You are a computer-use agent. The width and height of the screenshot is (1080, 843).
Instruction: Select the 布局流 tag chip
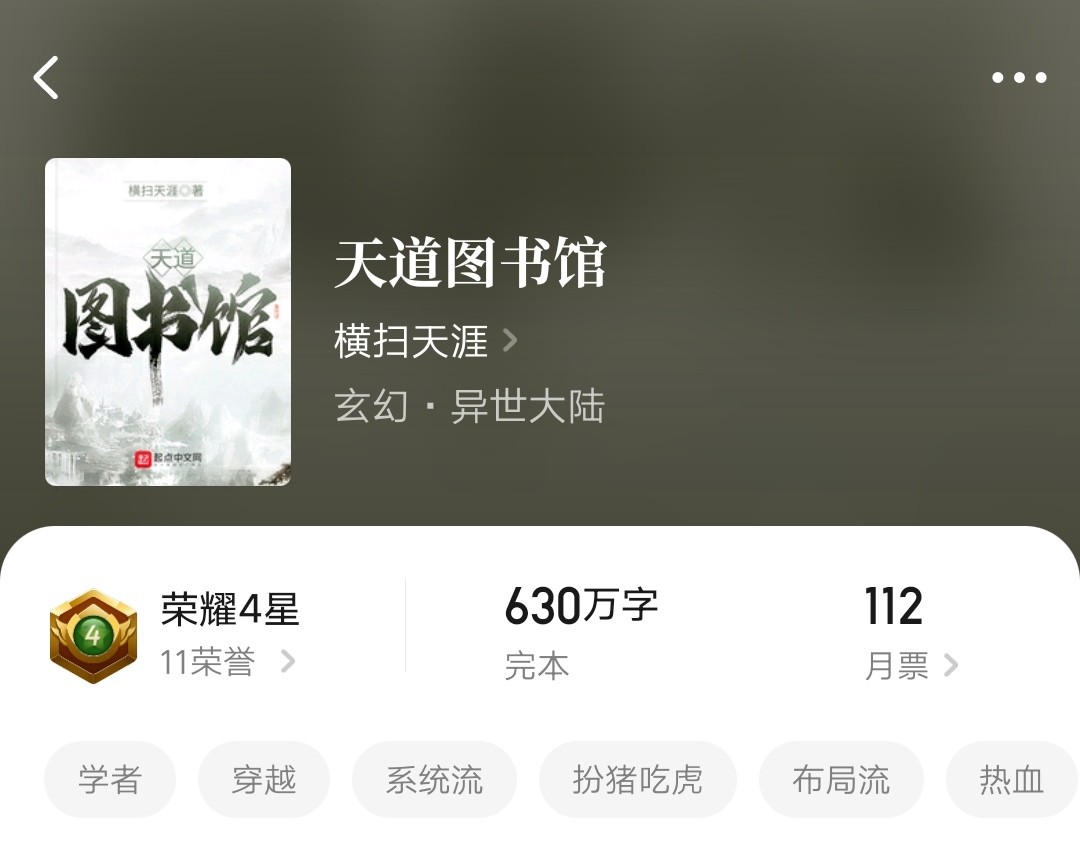(x=840, y=780)
